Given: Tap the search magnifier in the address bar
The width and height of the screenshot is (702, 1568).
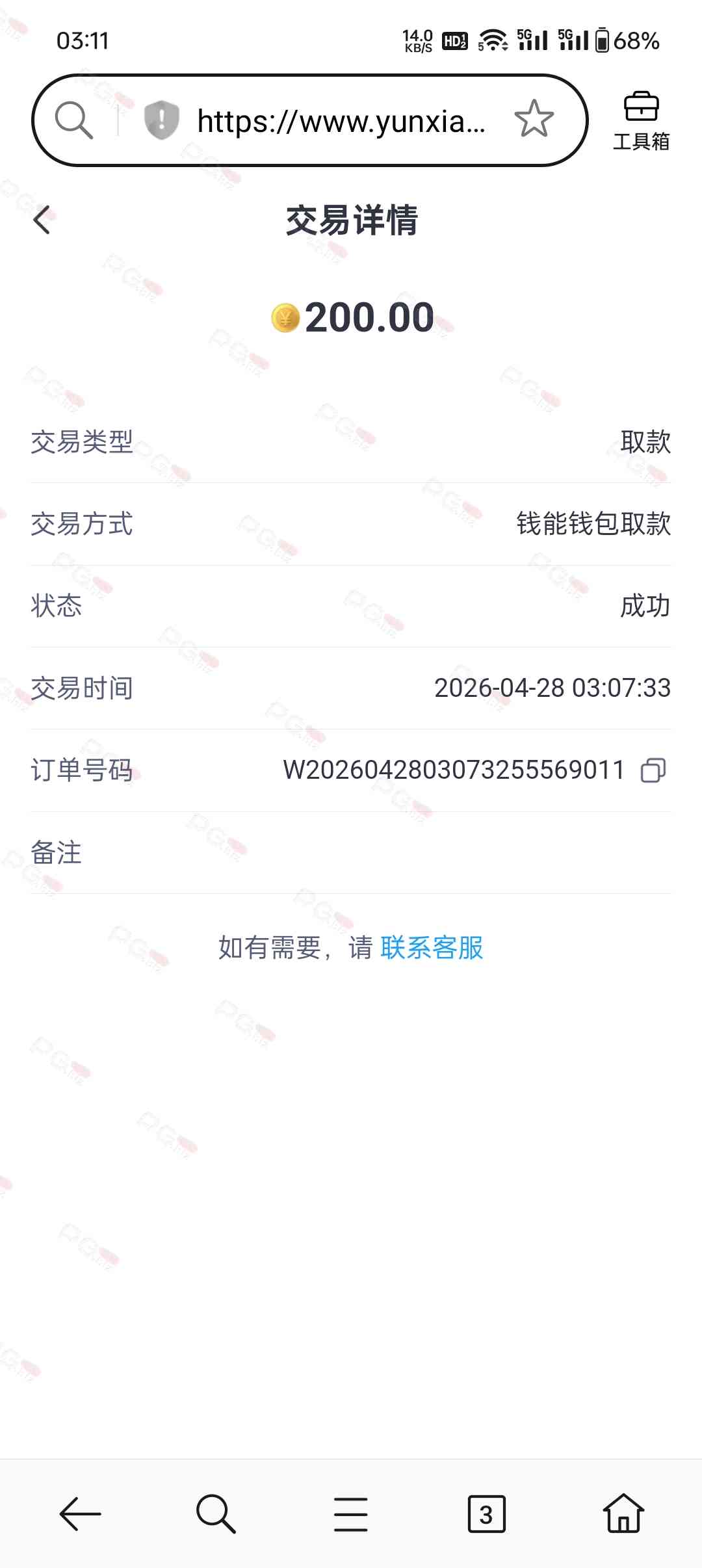Looking at the screenshot, I should pos(73,120).
